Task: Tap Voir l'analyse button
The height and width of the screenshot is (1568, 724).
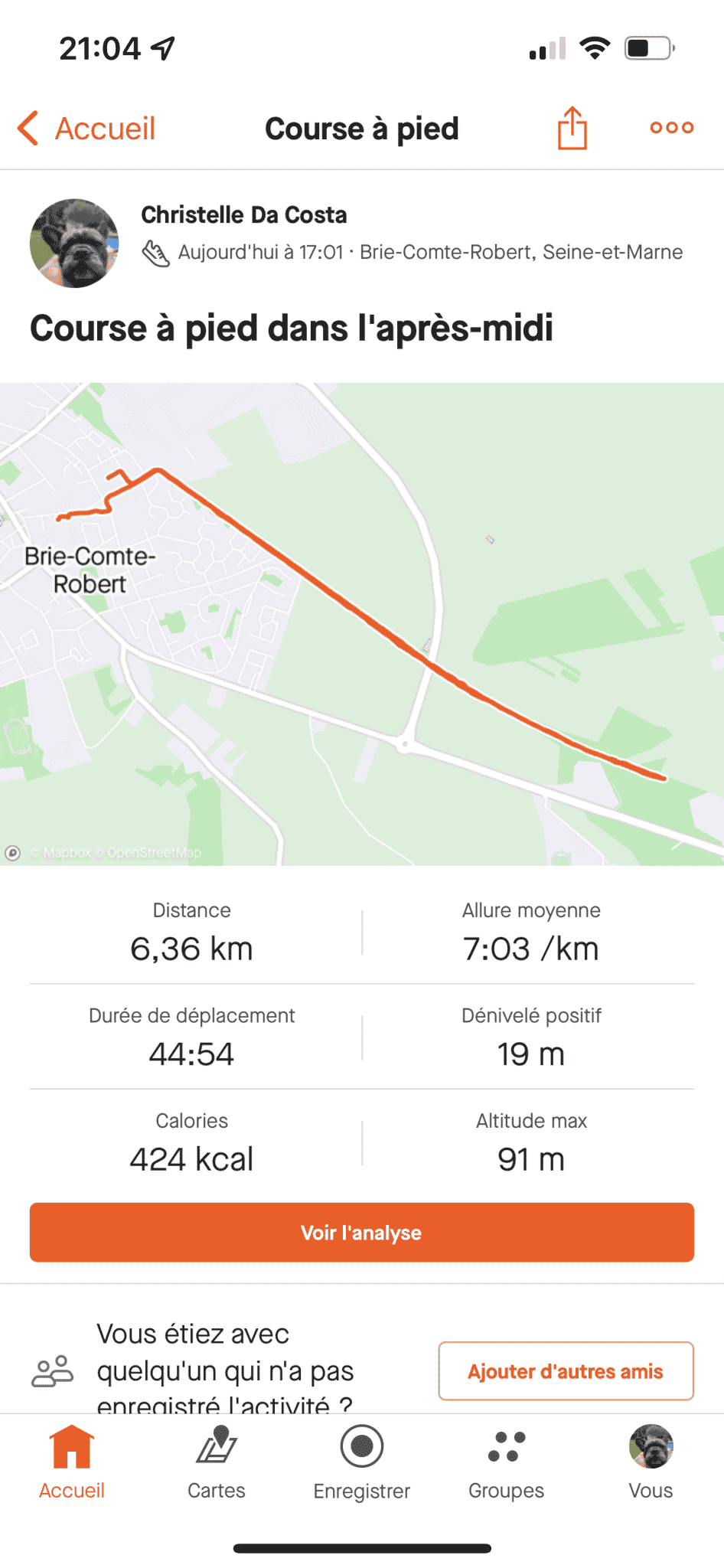Action: 362,1233
